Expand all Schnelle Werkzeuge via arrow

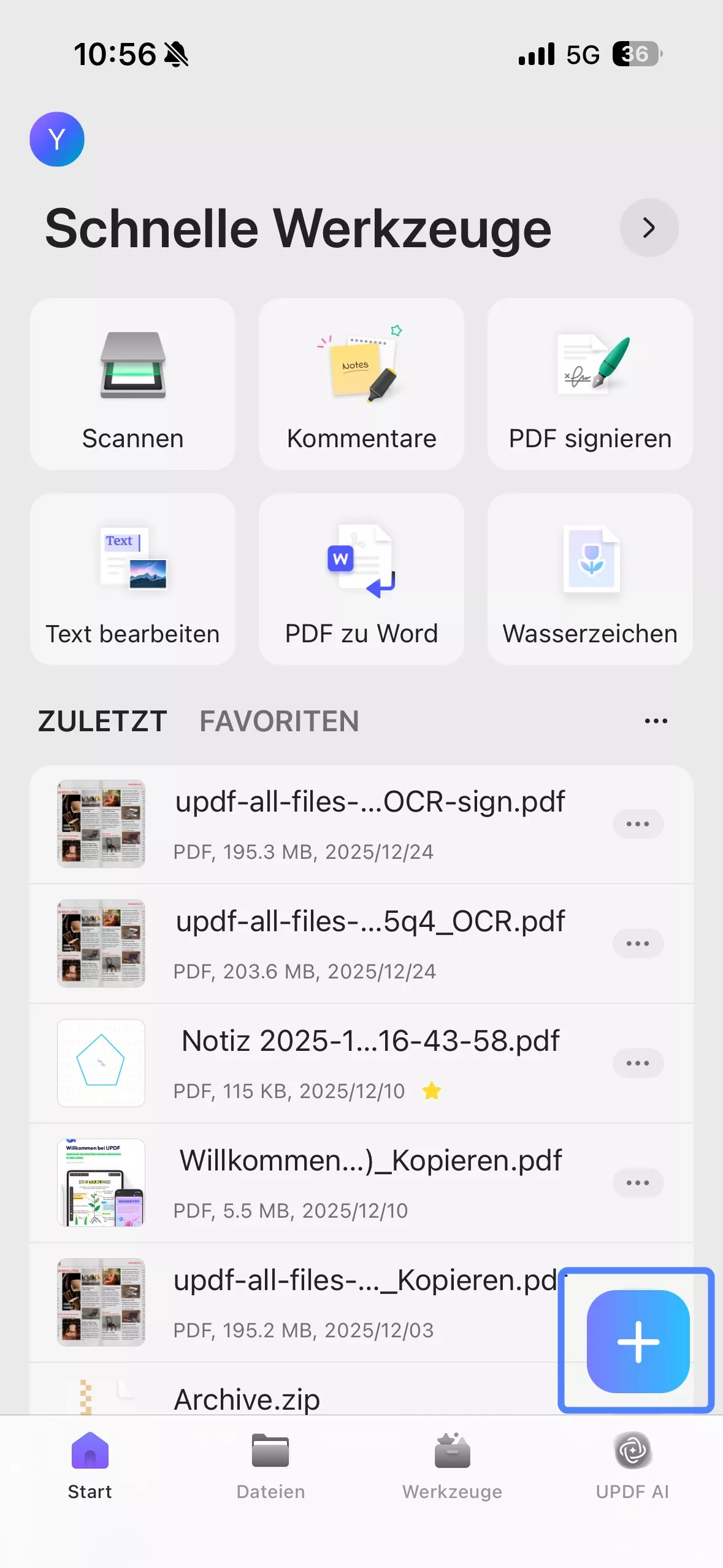point(649,228)
